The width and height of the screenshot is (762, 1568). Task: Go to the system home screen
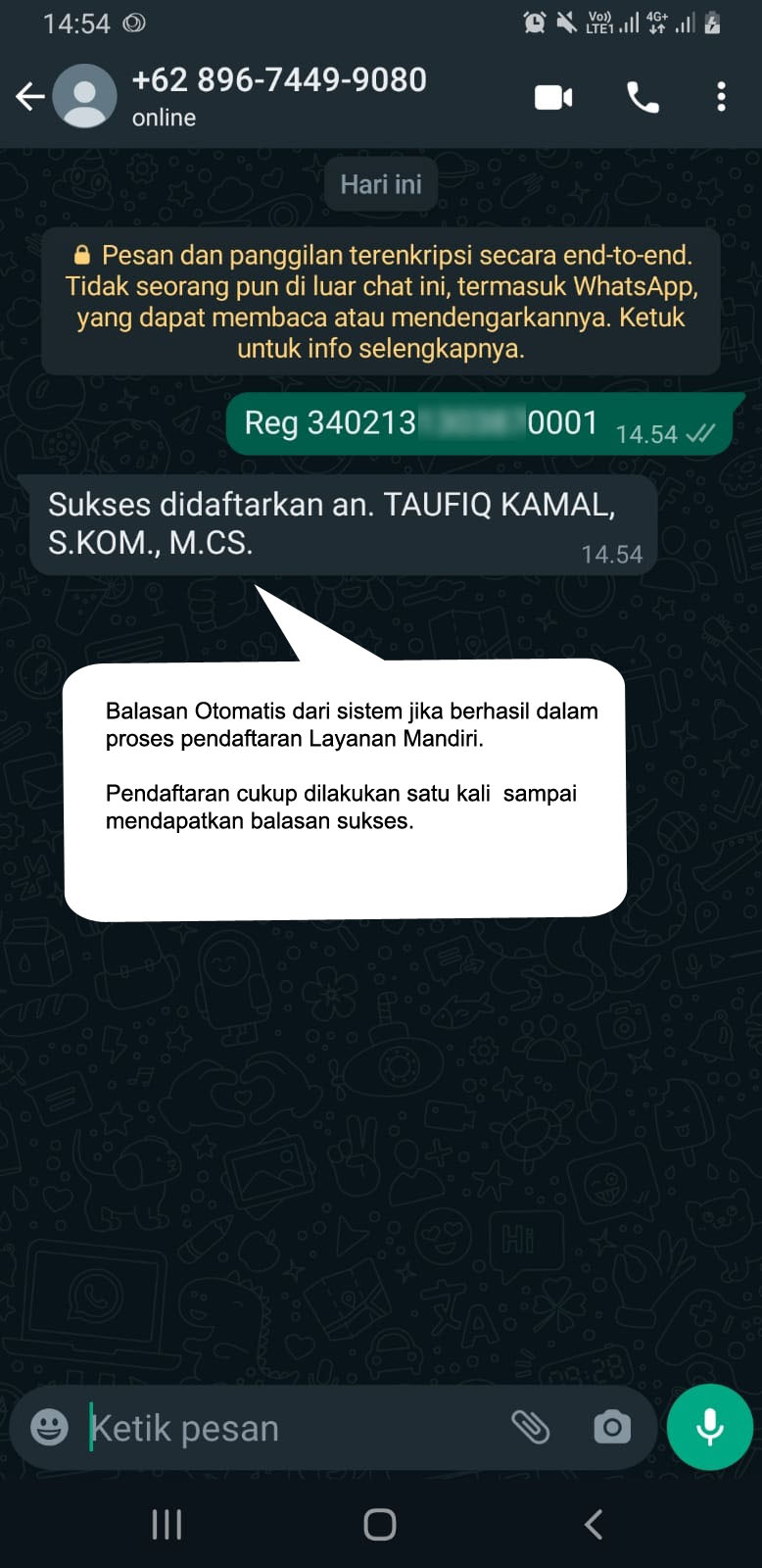(380, 1524)
